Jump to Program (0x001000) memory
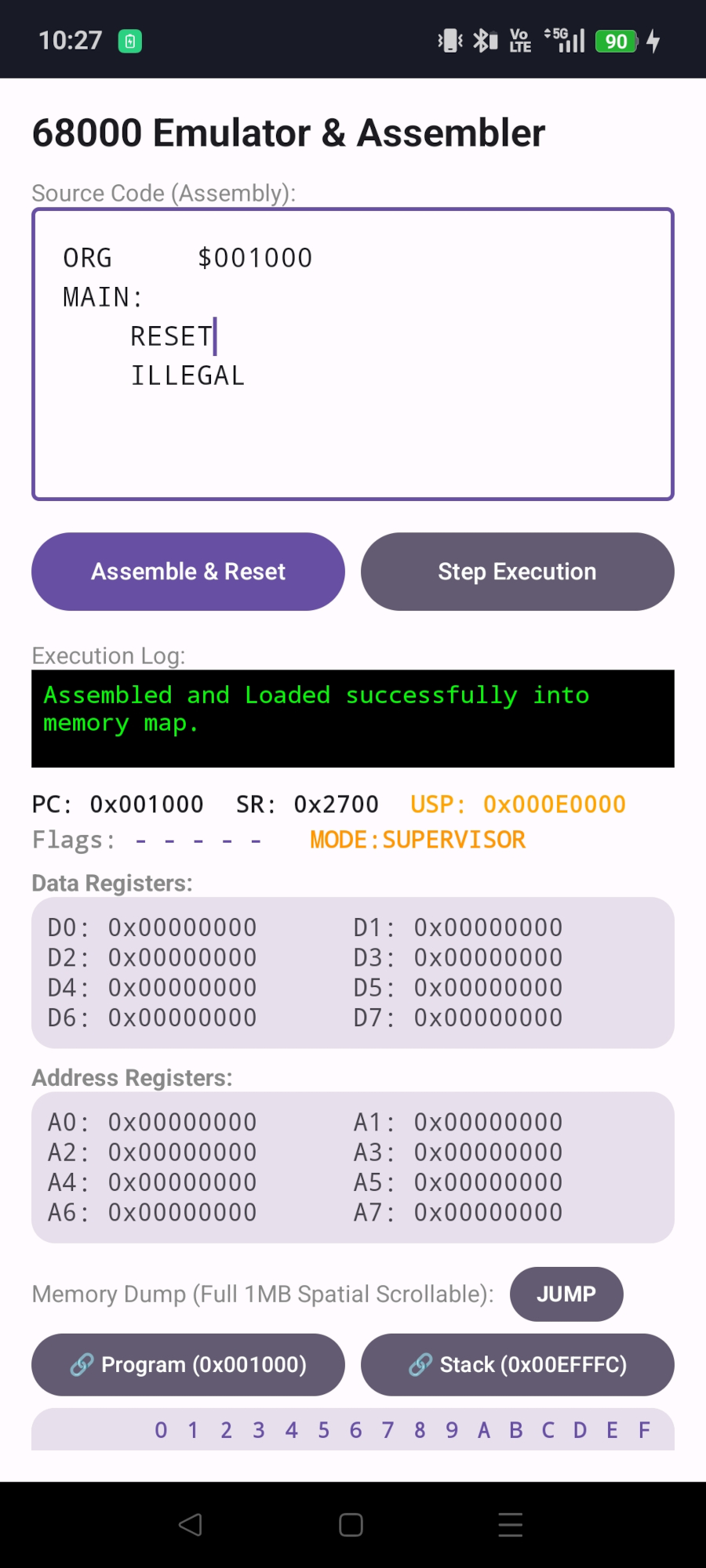 [x=188, y=1365]
